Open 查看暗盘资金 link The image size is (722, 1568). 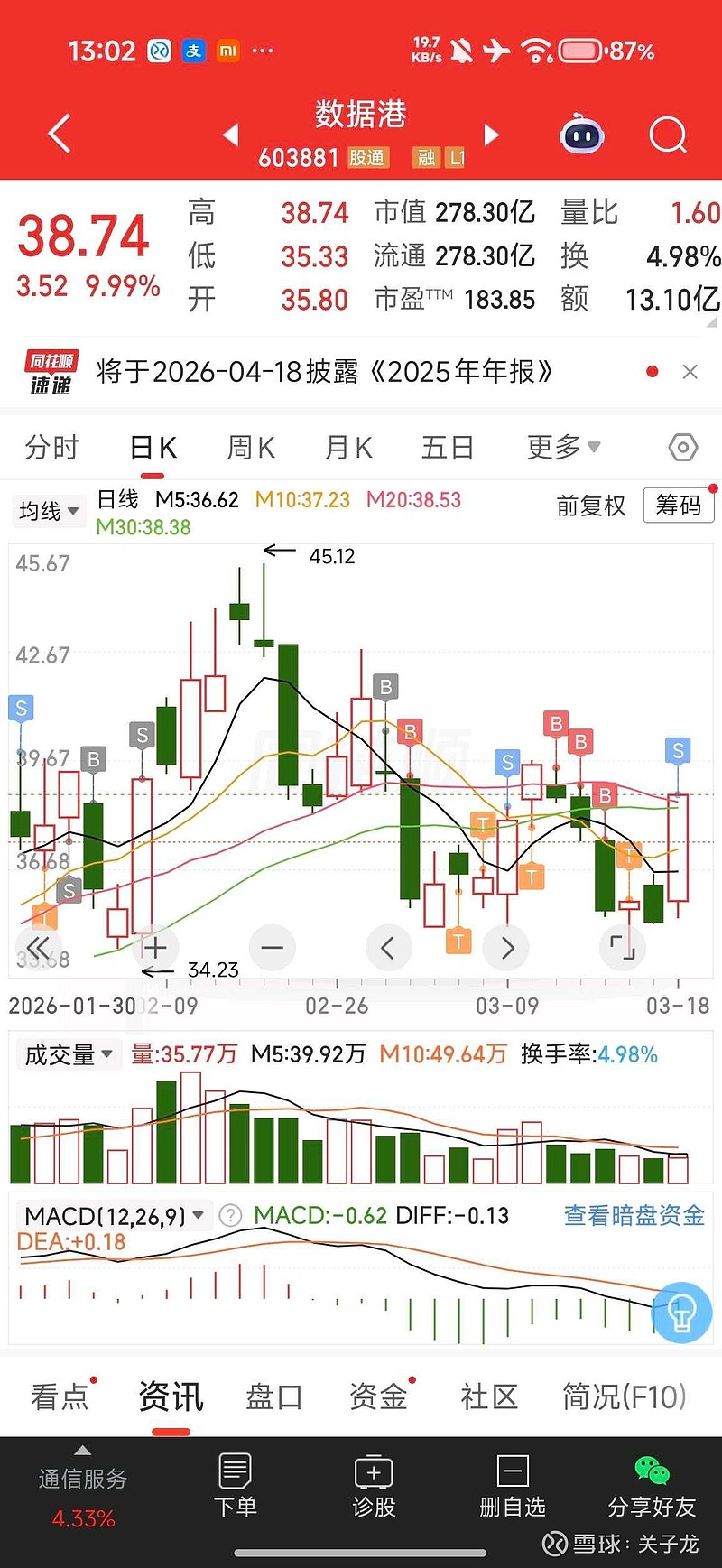click(x=634, y=1216)
